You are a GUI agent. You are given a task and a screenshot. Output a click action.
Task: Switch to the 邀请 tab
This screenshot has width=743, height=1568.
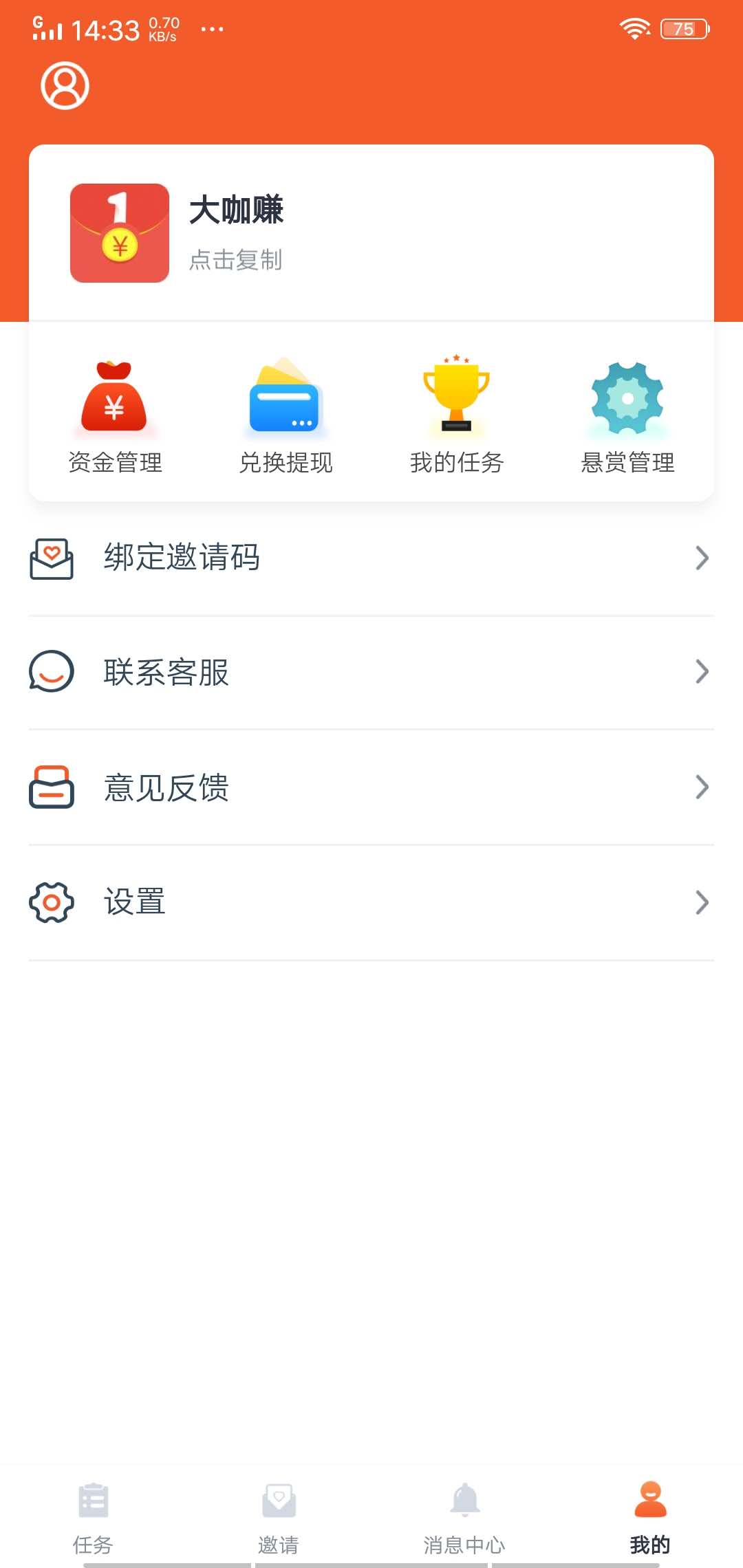coord(279,1513)
